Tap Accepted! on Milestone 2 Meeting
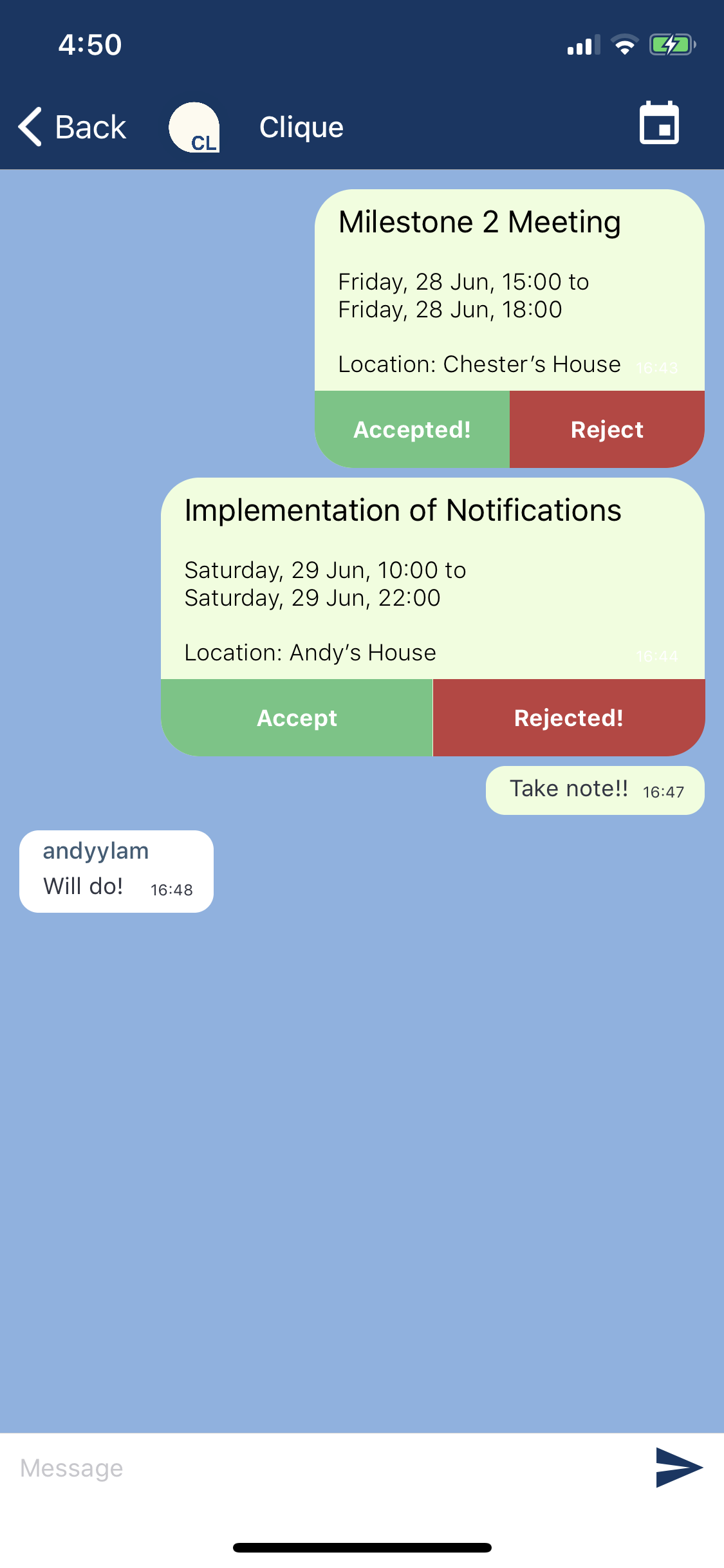 pyautogui.click(x=412, y=429)
